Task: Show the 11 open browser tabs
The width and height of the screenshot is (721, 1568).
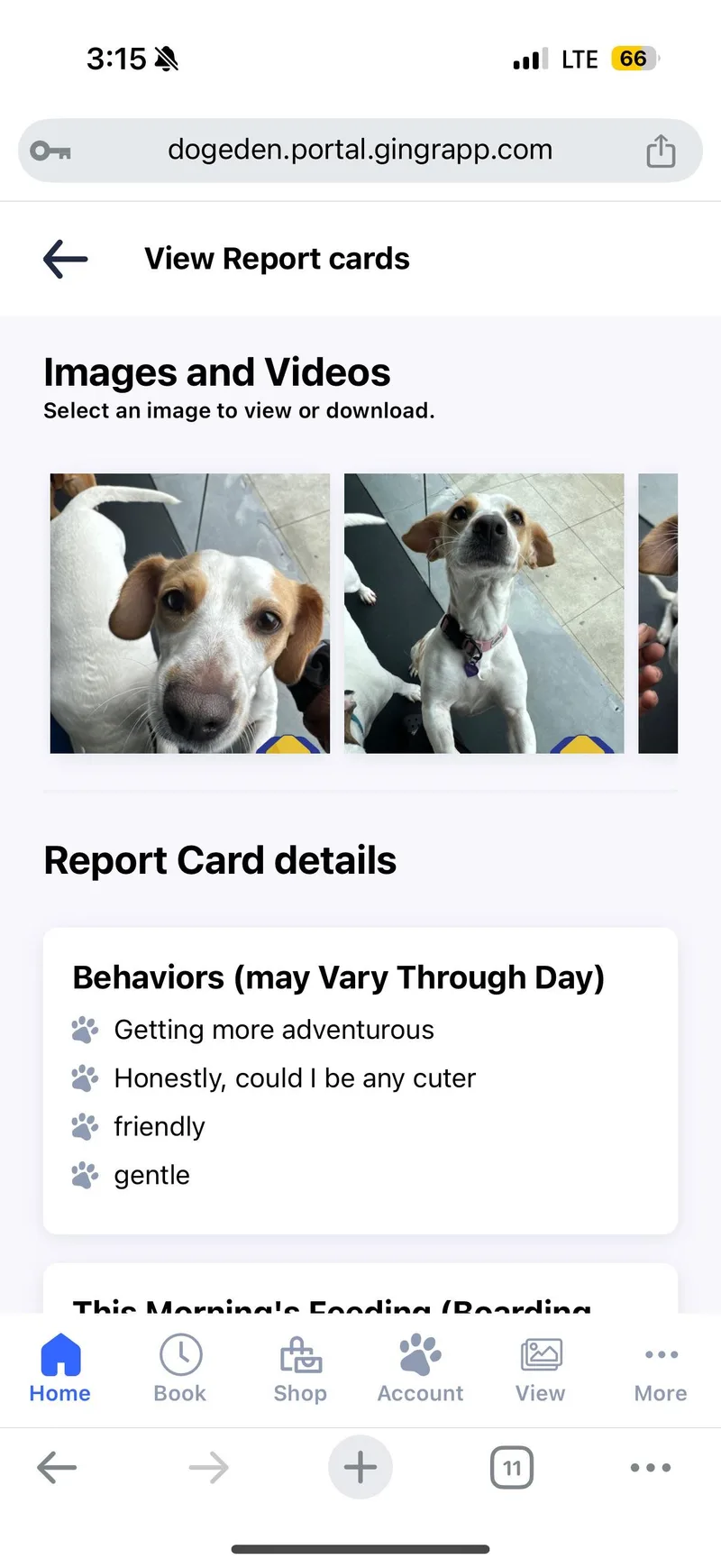Action: [512, 1468]
